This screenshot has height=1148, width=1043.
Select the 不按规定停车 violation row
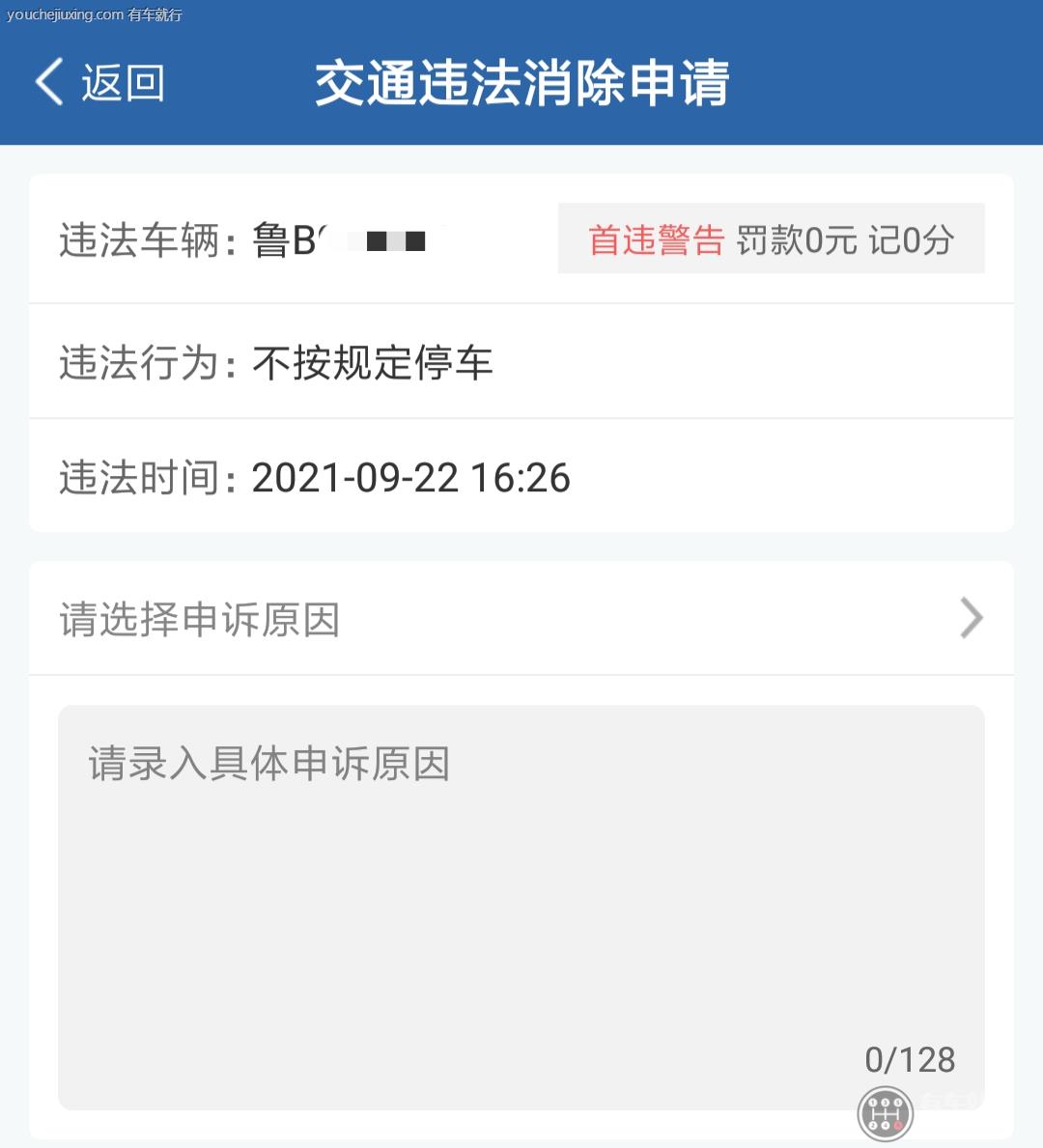(x=372, y=361)
